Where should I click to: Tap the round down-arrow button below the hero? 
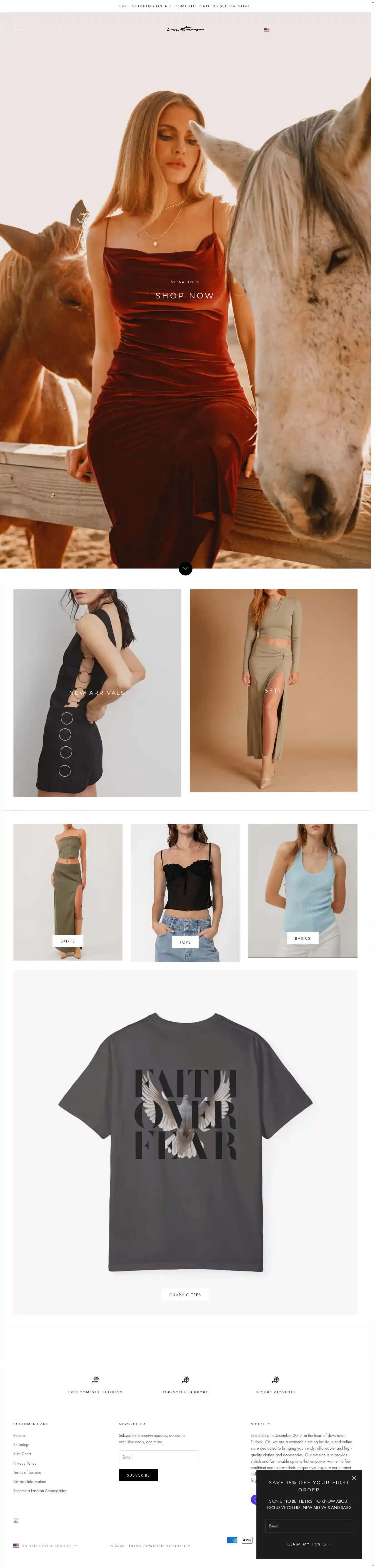click(185, 568)
